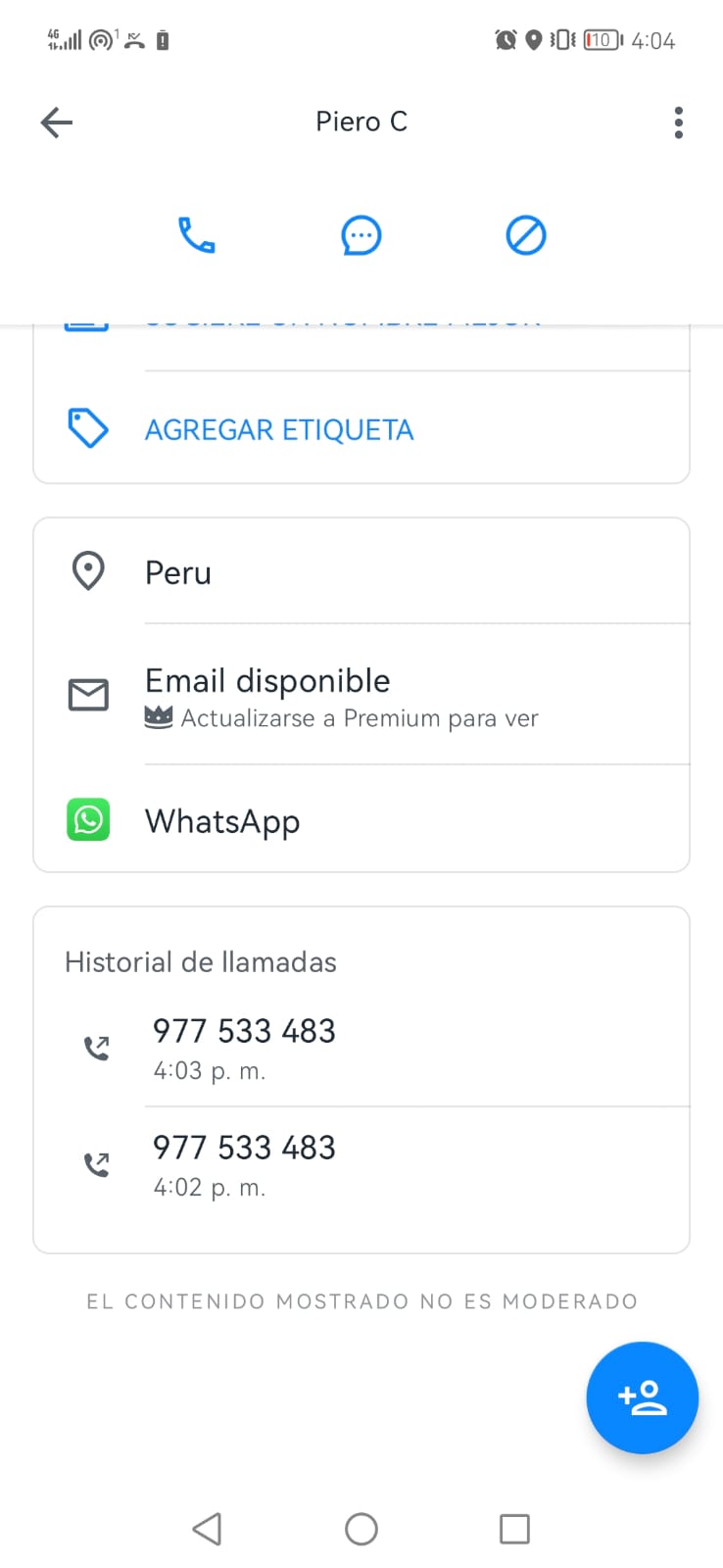Open the 4:03 p. m. call entry
Viewport: 723px width, 1568px height.
point(361,1049)
